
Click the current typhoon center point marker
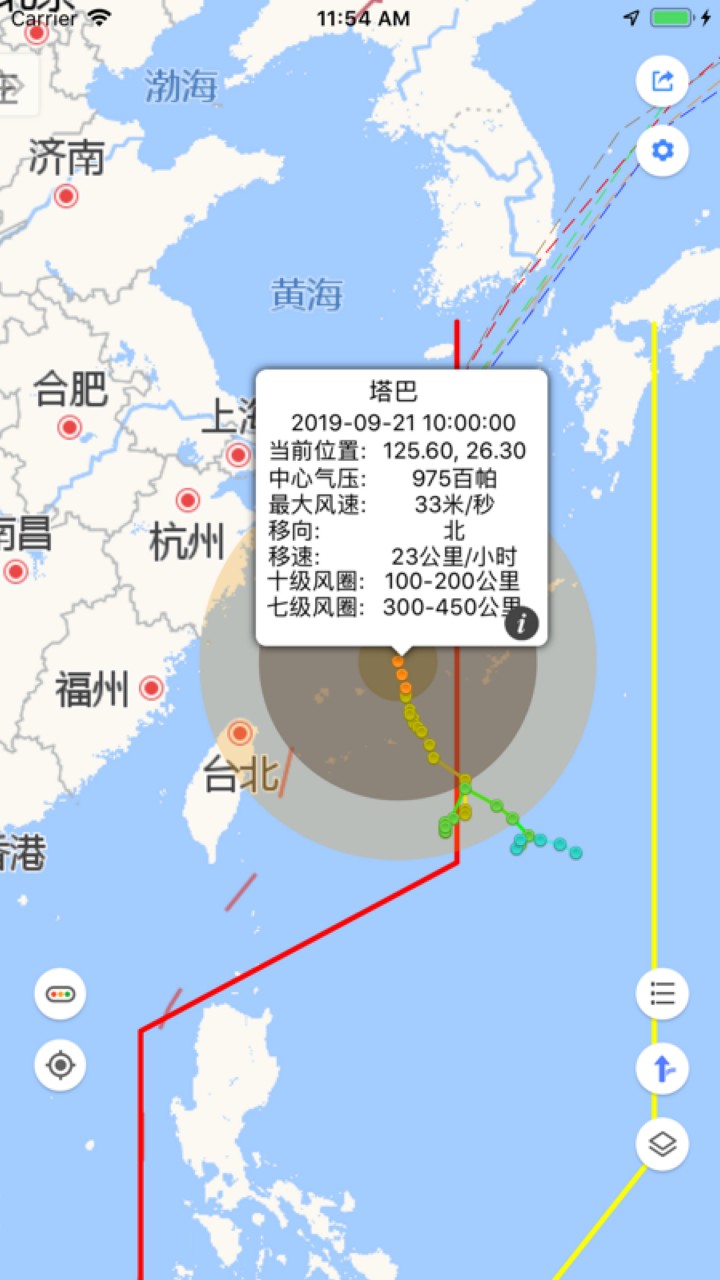tap(396, 660)
